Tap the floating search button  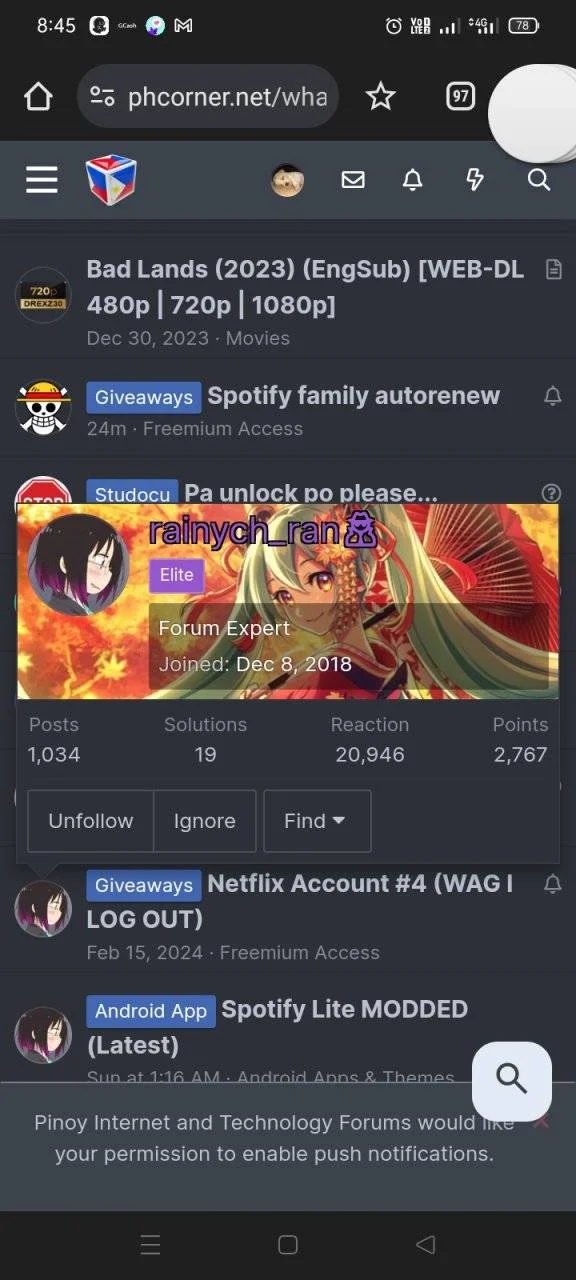coord(512,1081)
